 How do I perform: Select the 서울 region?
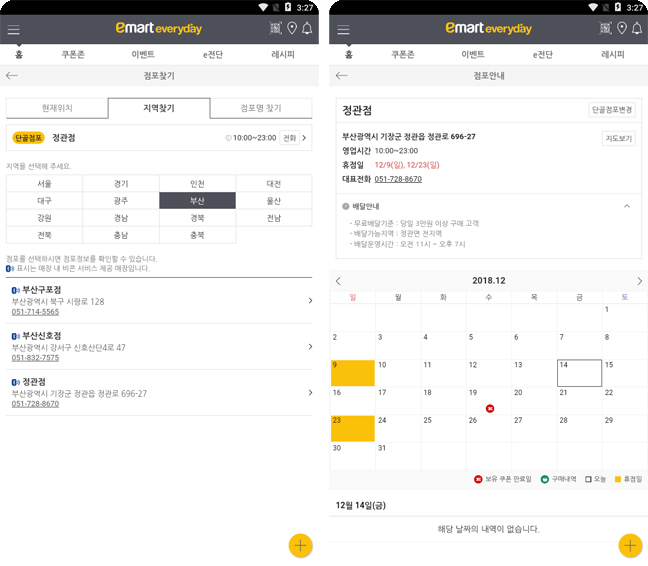pos(44,184)
